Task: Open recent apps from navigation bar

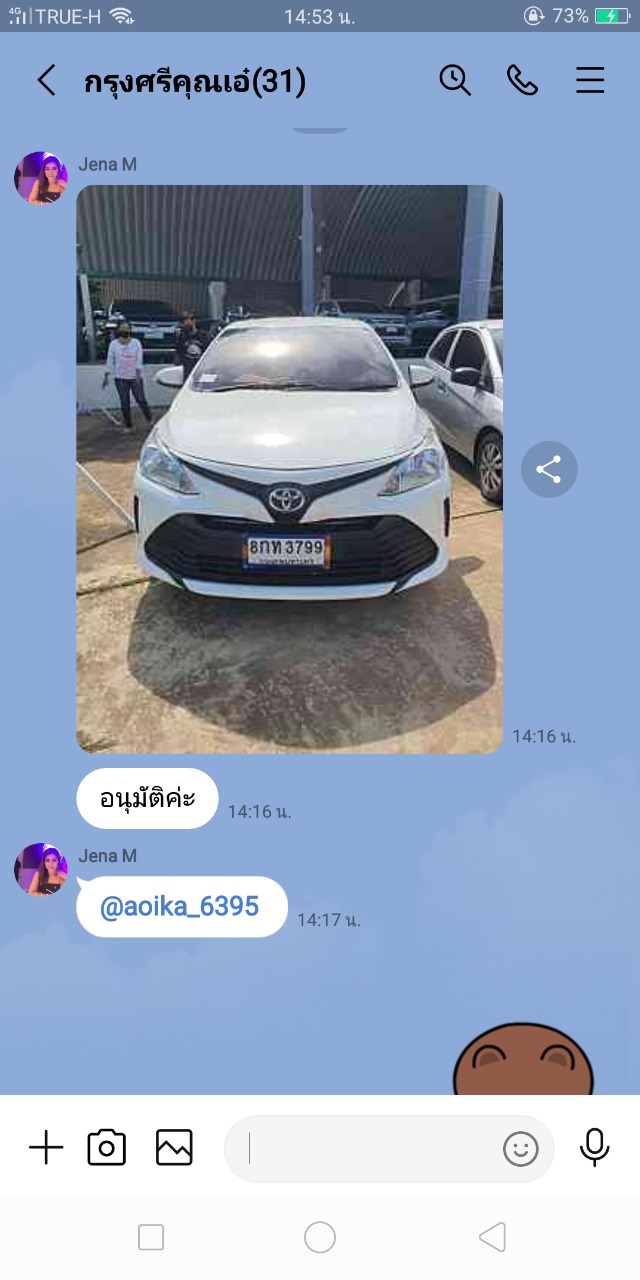Action: 151,1238
